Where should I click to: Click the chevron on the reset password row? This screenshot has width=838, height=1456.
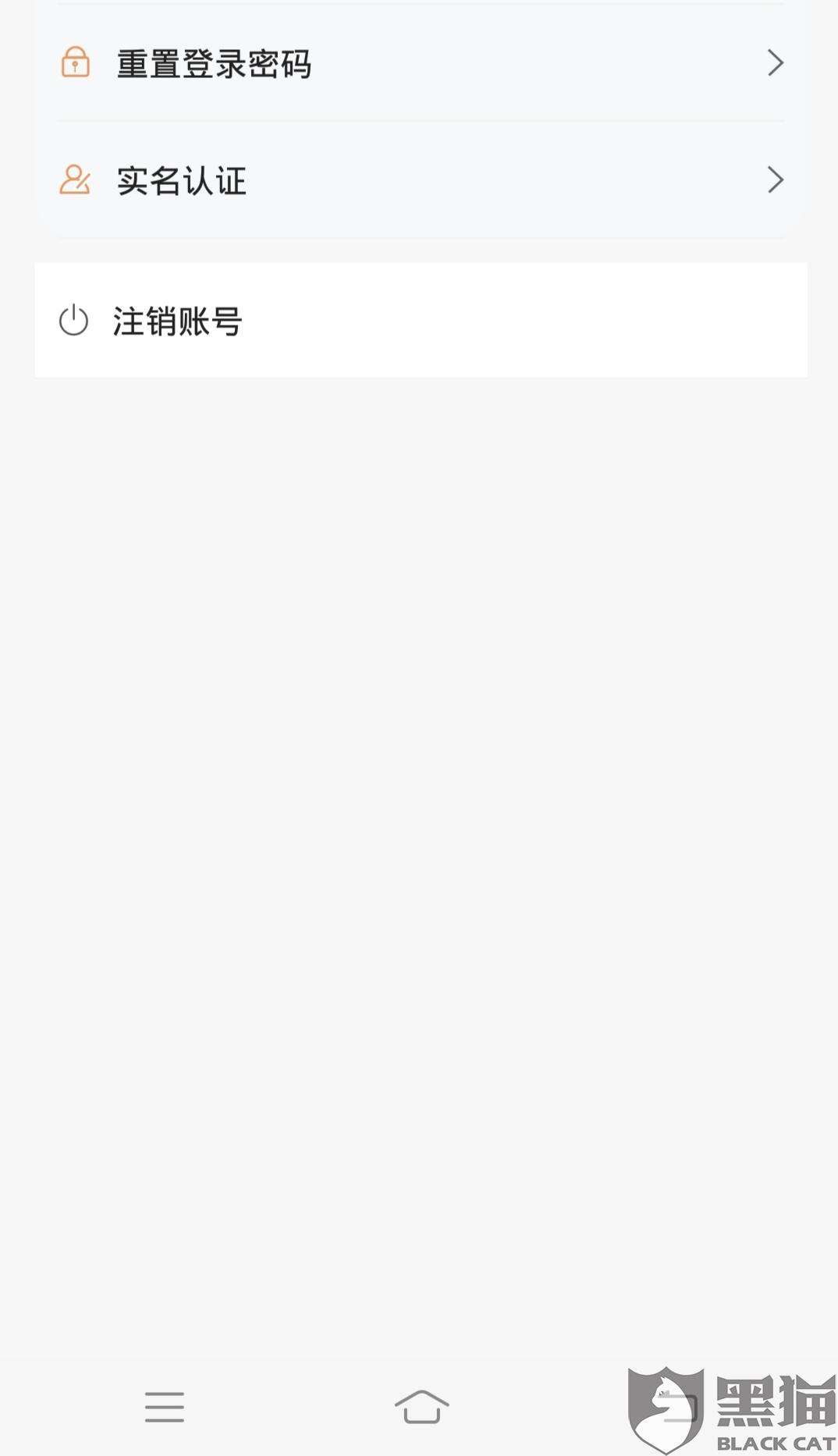[x=775, y=63]
